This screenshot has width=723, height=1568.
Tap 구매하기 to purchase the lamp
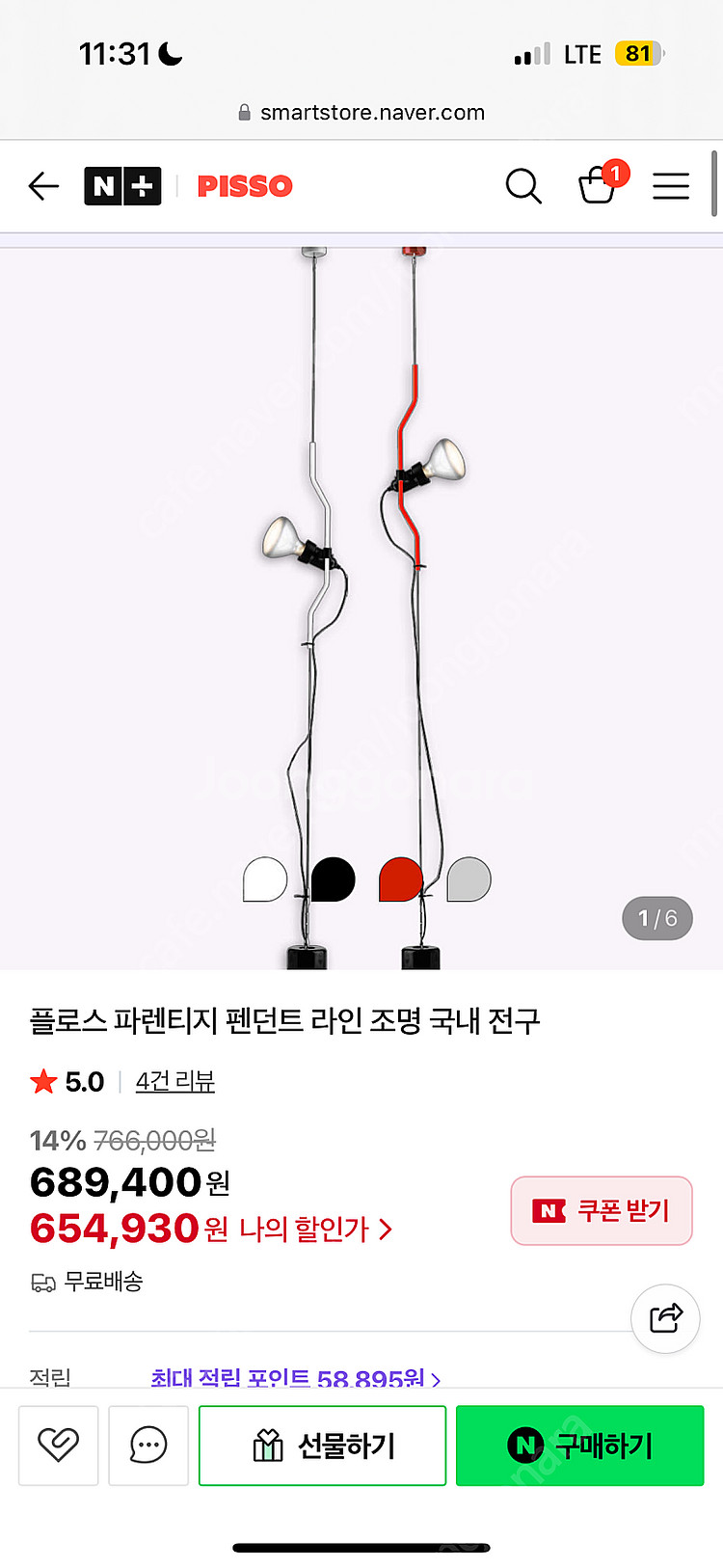click(x=579, y=1445)
